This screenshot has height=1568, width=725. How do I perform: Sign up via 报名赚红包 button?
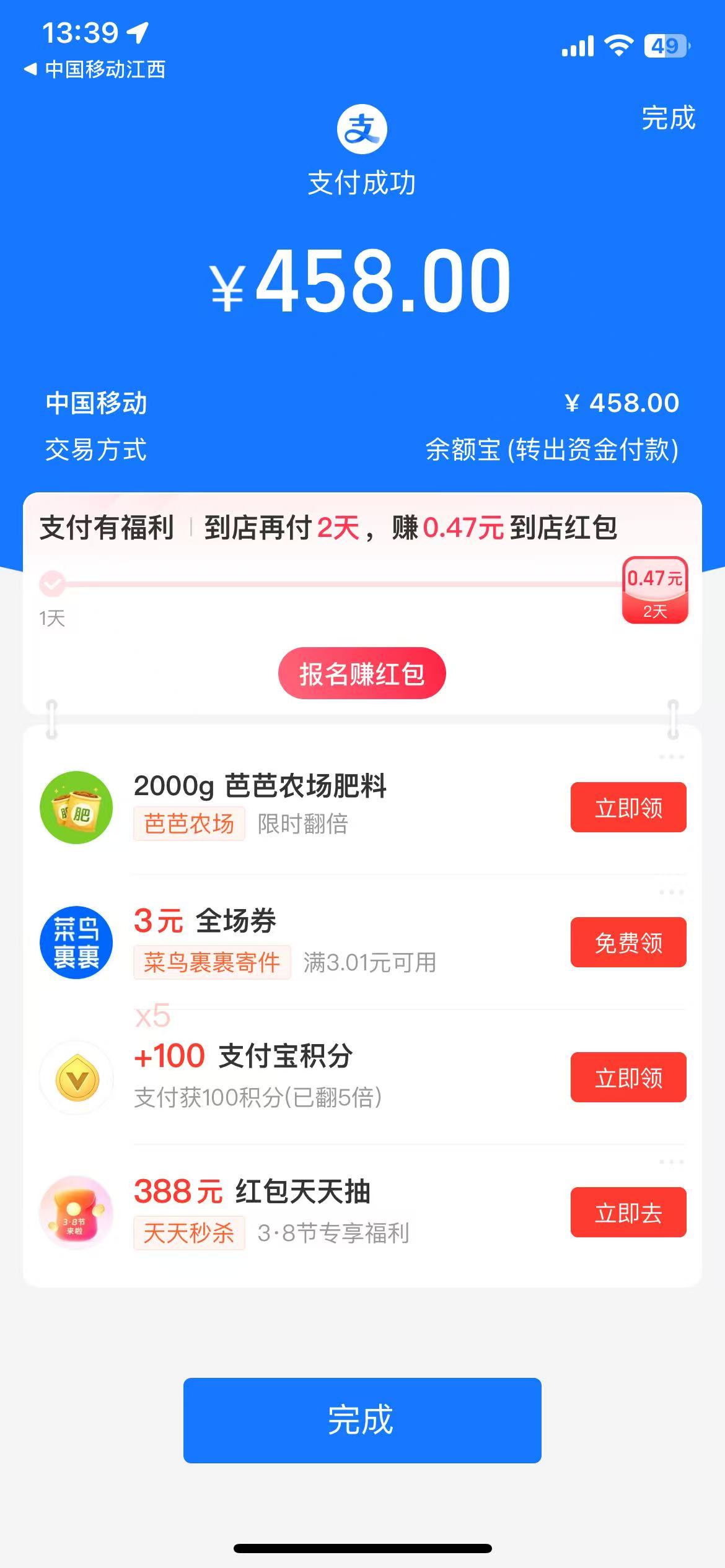[x=362, y=673]
